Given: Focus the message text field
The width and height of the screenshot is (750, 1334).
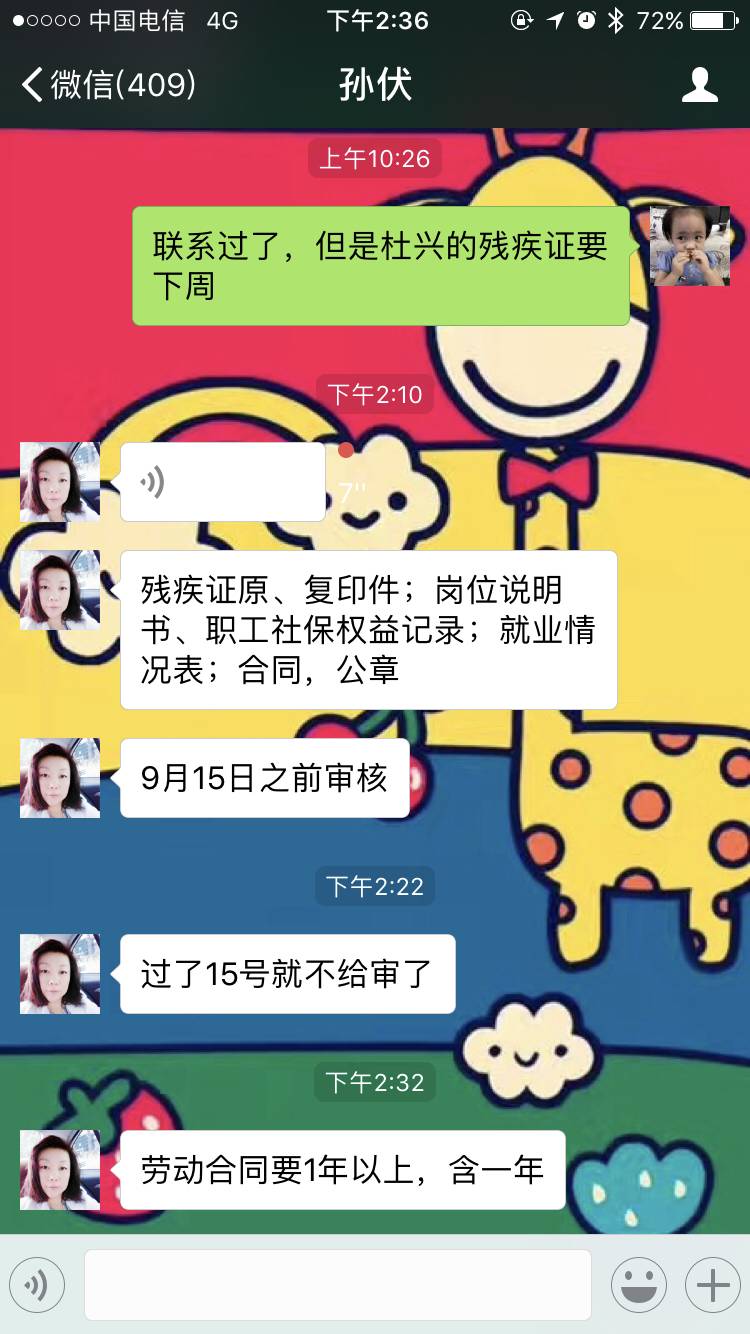Looking at the screenshot, I should (337, 1285).
